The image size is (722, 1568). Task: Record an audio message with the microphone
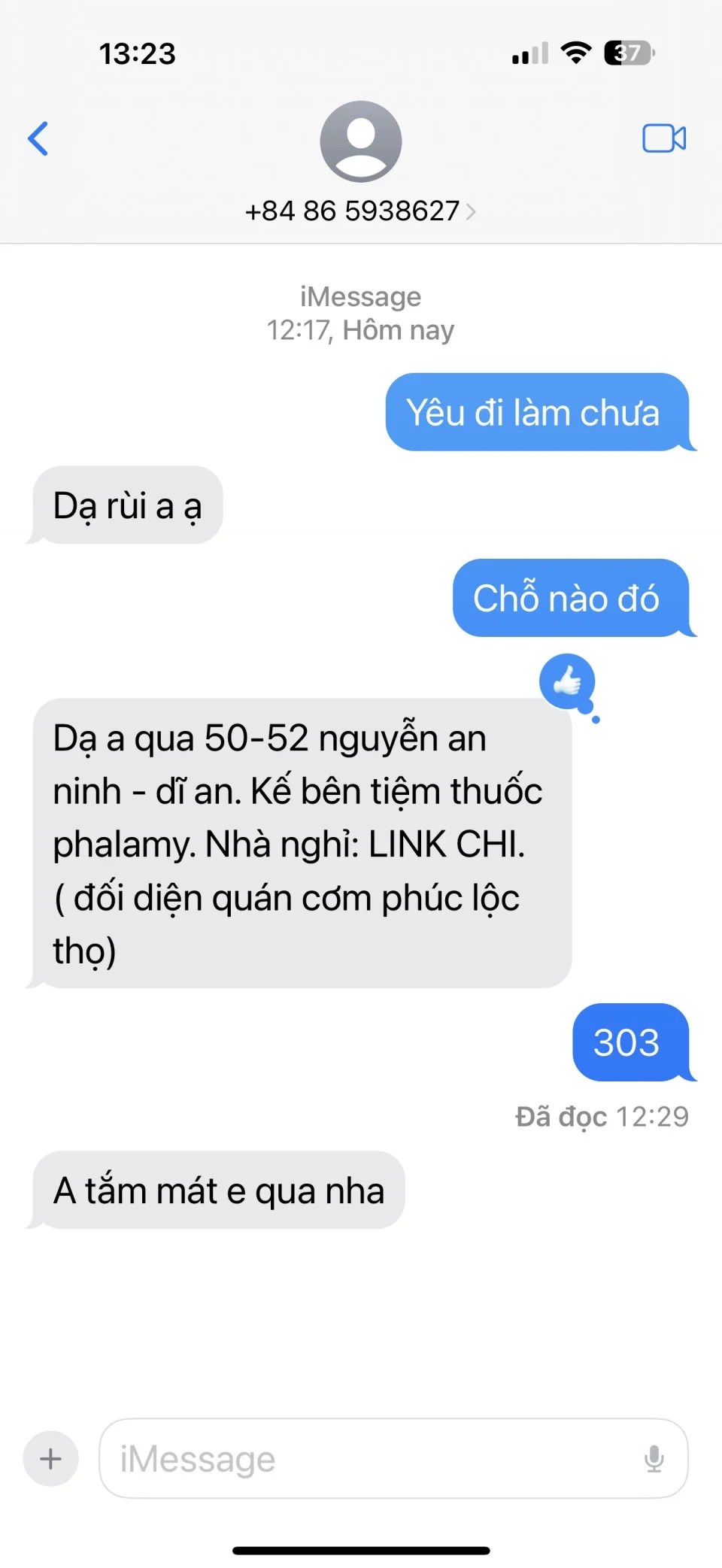pos(654,1459)
